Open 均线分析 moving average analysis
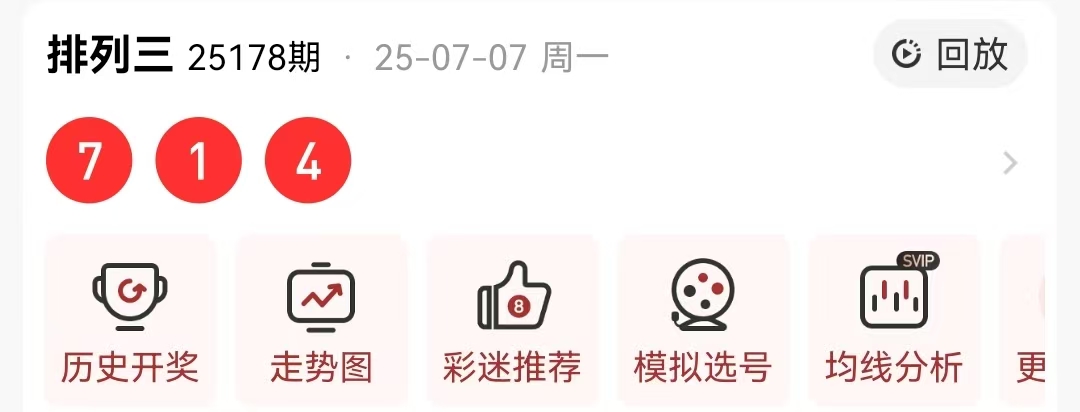The height and width of the screenshot is (412, 1080). pos(894,322)
